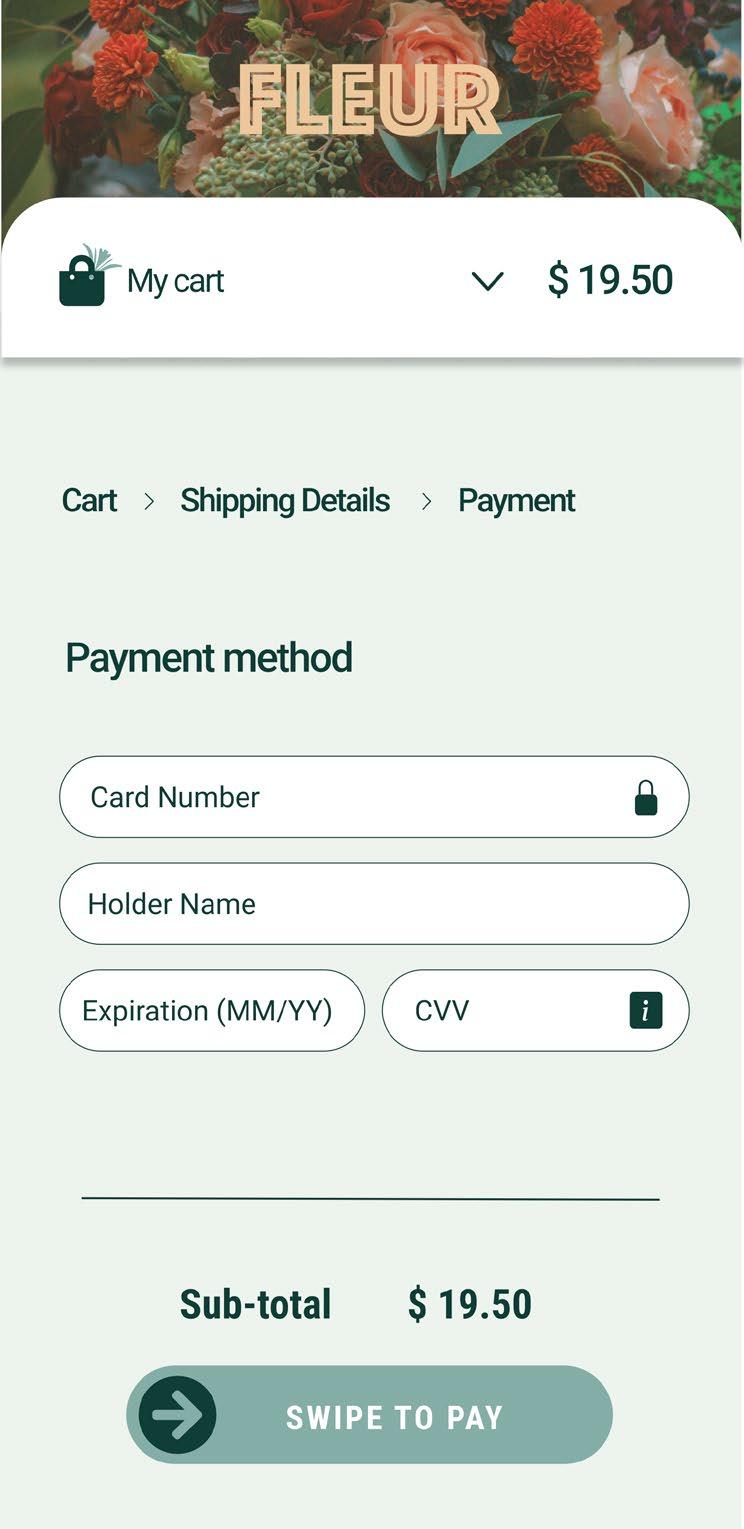Tap the Swipe to Pay button
Screen dimensions: 744x1529
coord(369,1415)
